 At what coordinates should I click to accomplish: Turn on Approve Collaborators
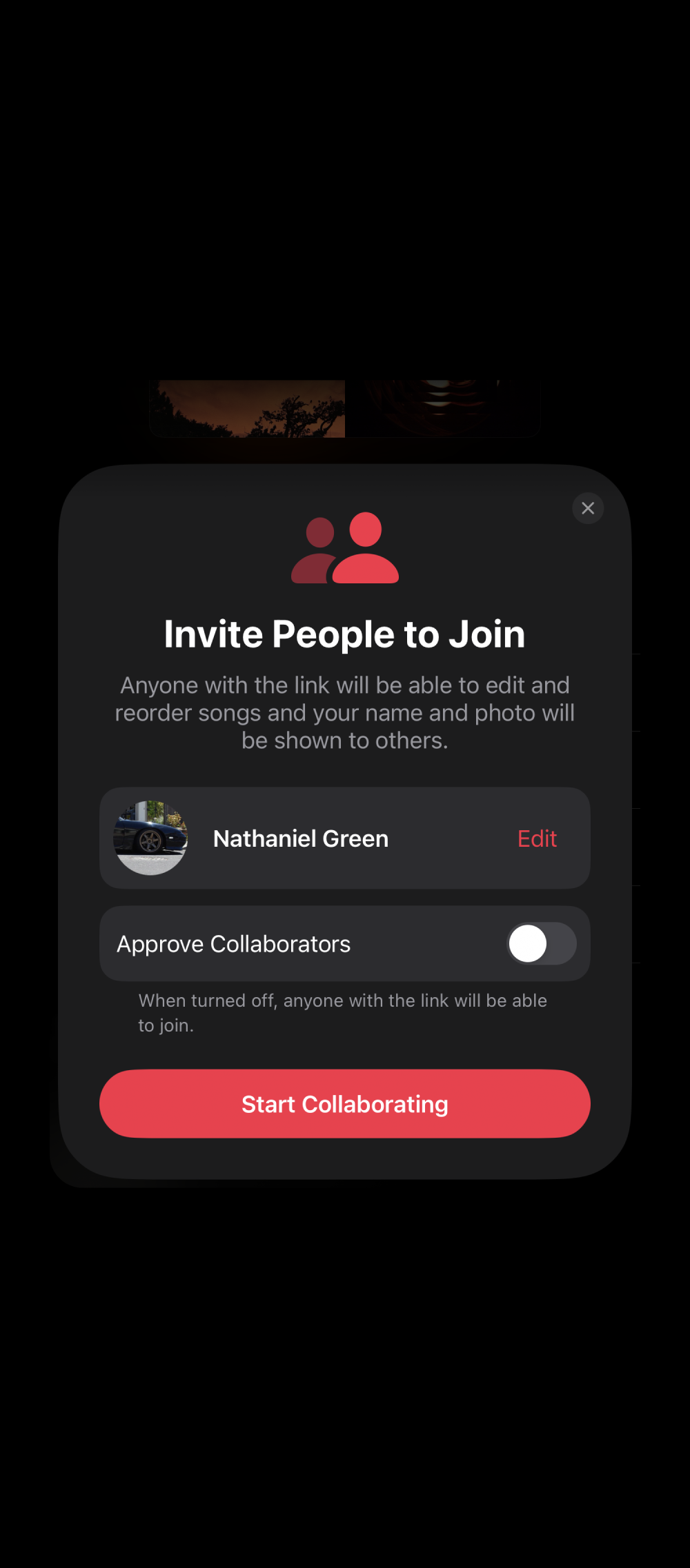pyautogui.click(x=542, y=943)
